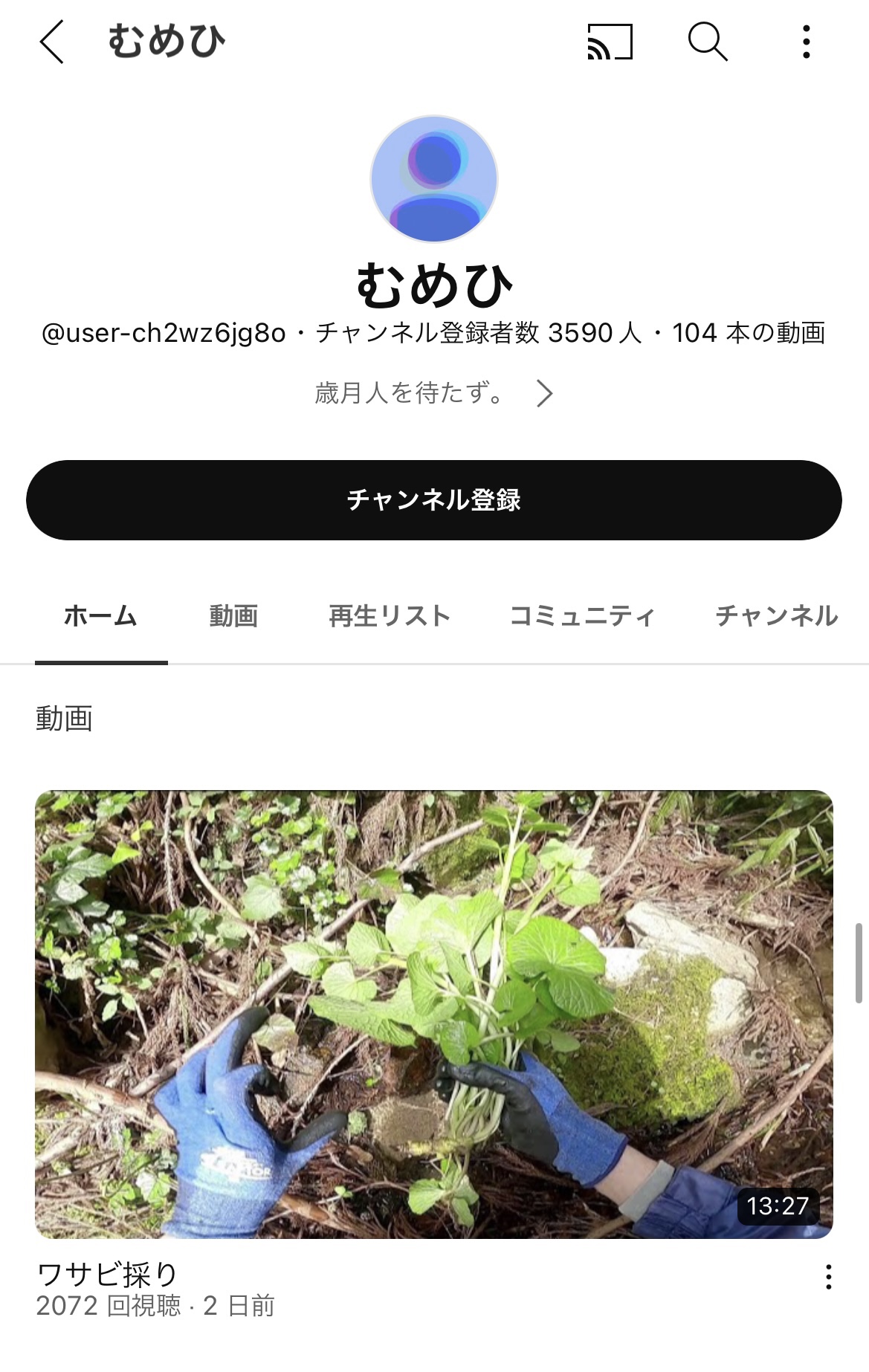Switch to the ホーム tab

[101, 616]
